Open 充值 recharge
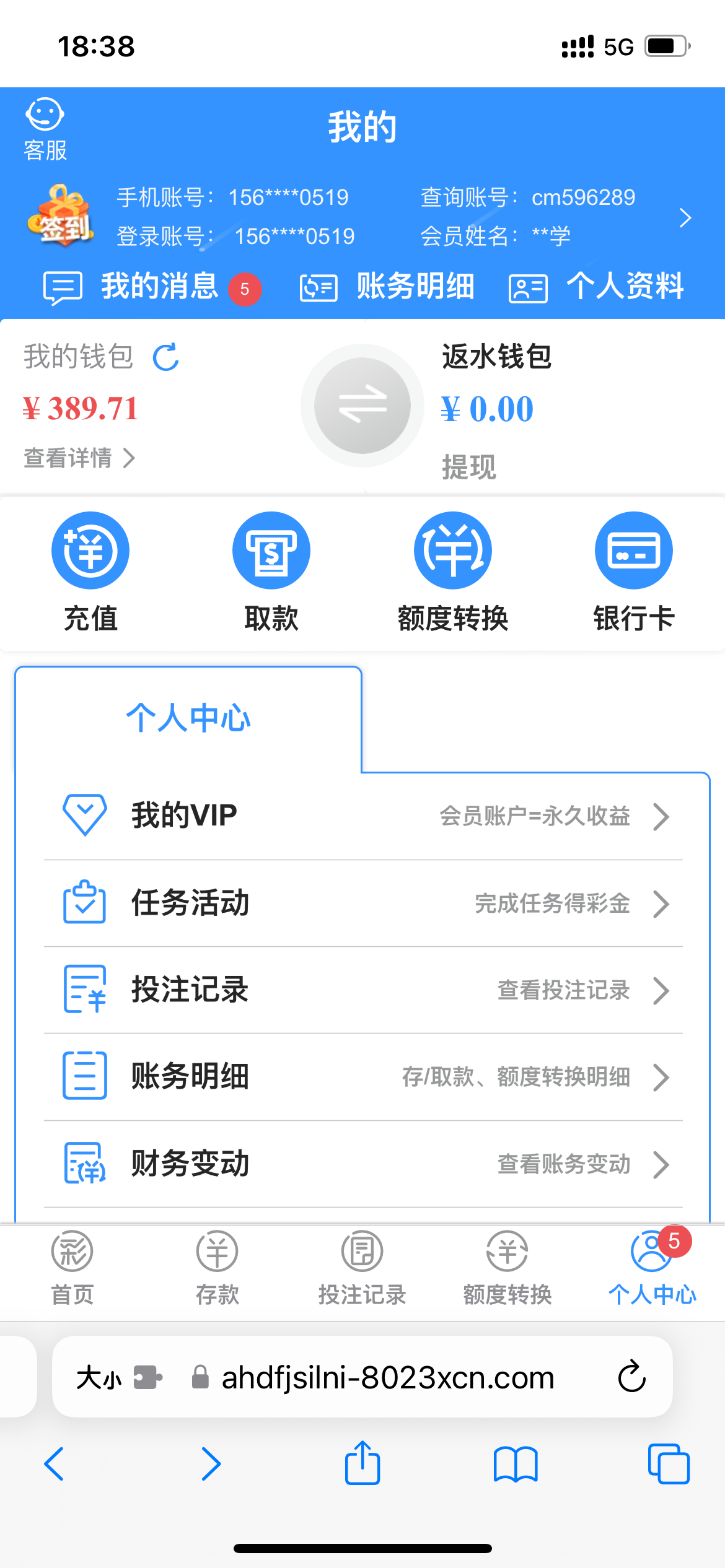Screen dimensions: 725x1568 (90, 571)
